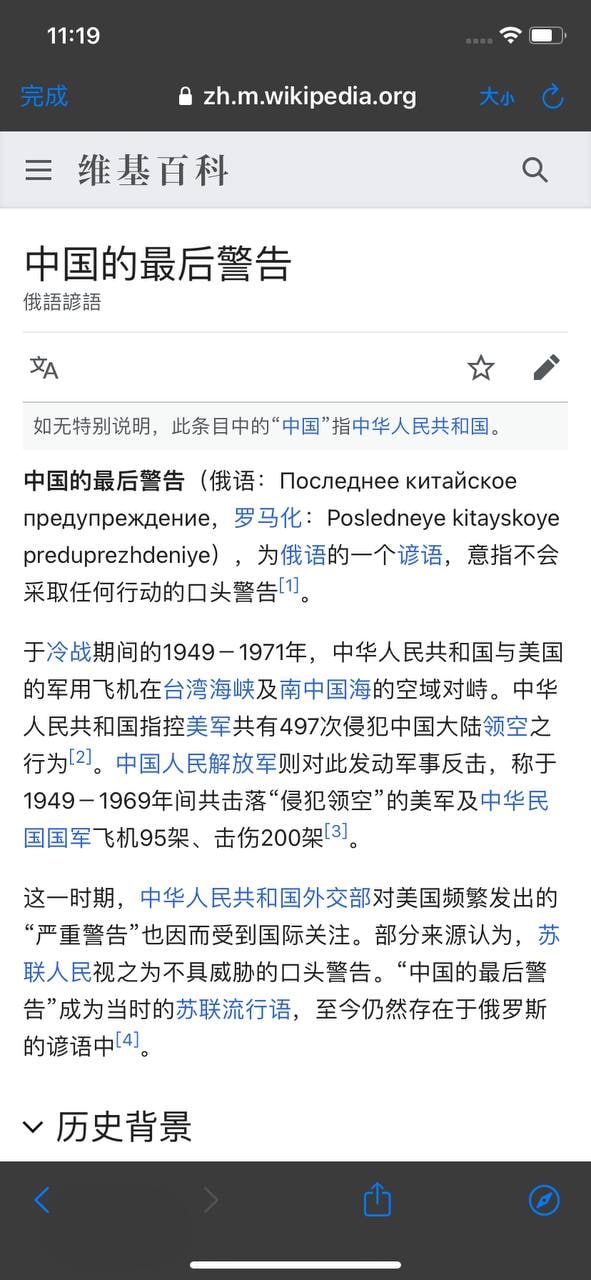Tap 完成 to close the browser view

(44, 96)
